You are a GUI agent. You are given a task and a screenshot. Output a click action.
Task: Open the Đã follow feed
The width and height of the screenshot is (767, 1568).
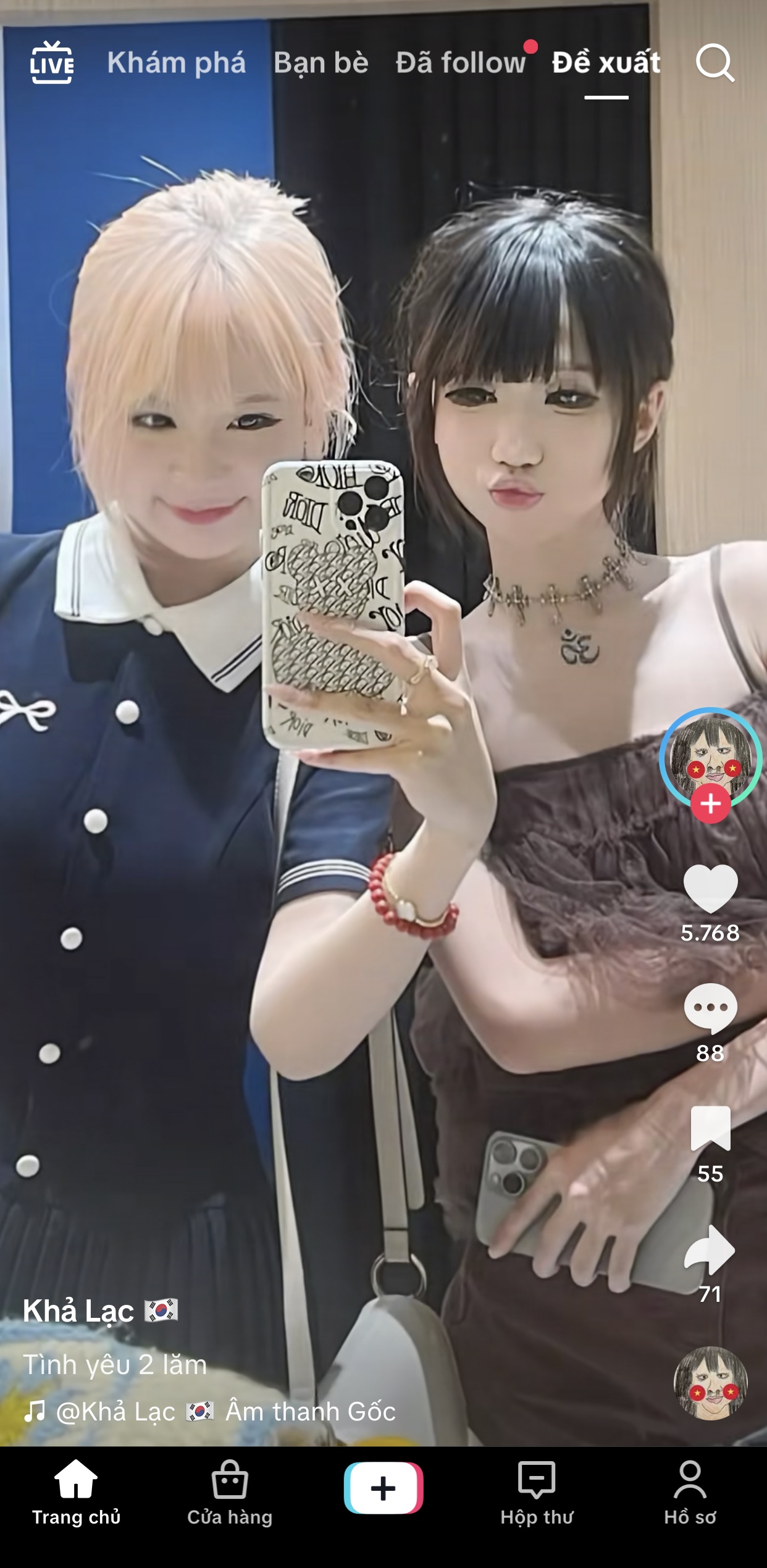point(461,63)
